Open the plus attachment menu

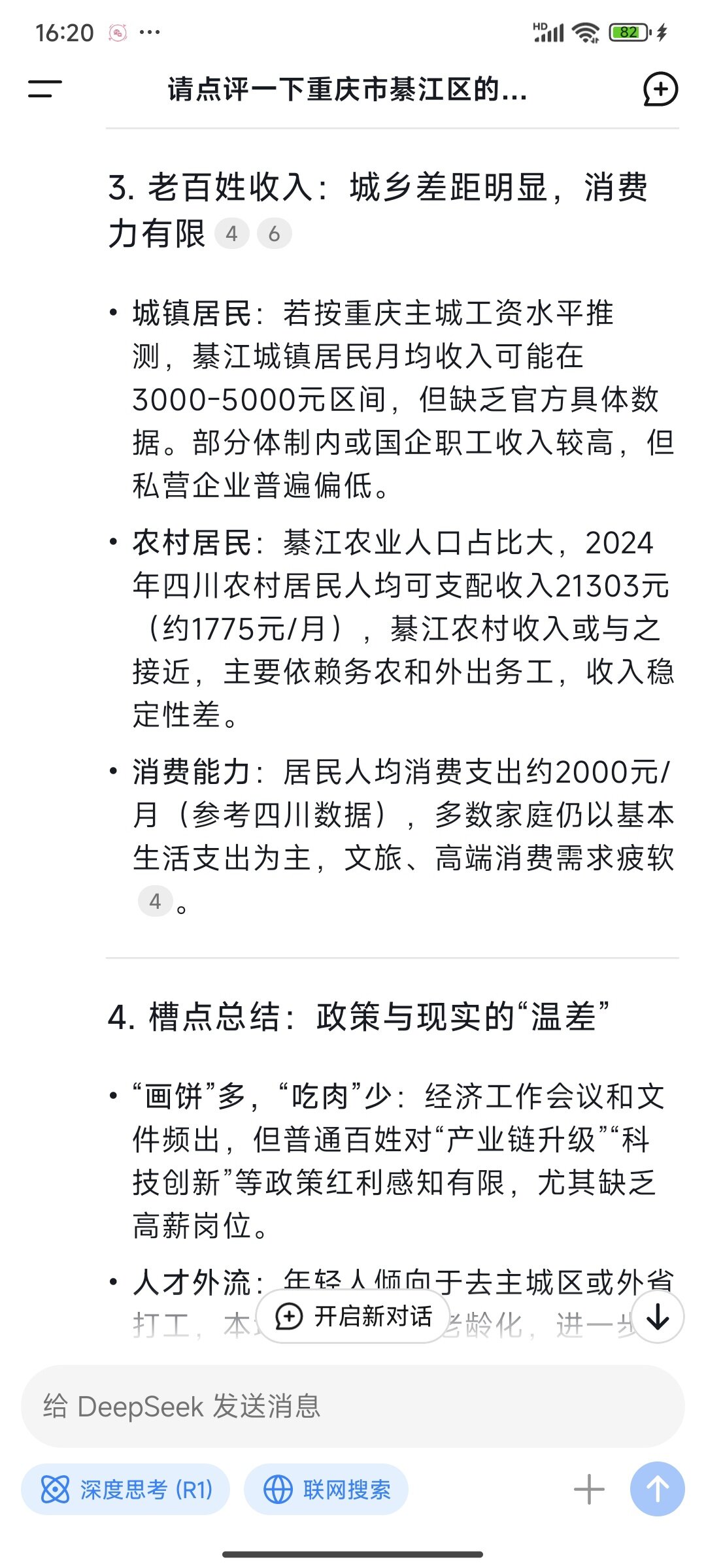tap(589, 1490)
